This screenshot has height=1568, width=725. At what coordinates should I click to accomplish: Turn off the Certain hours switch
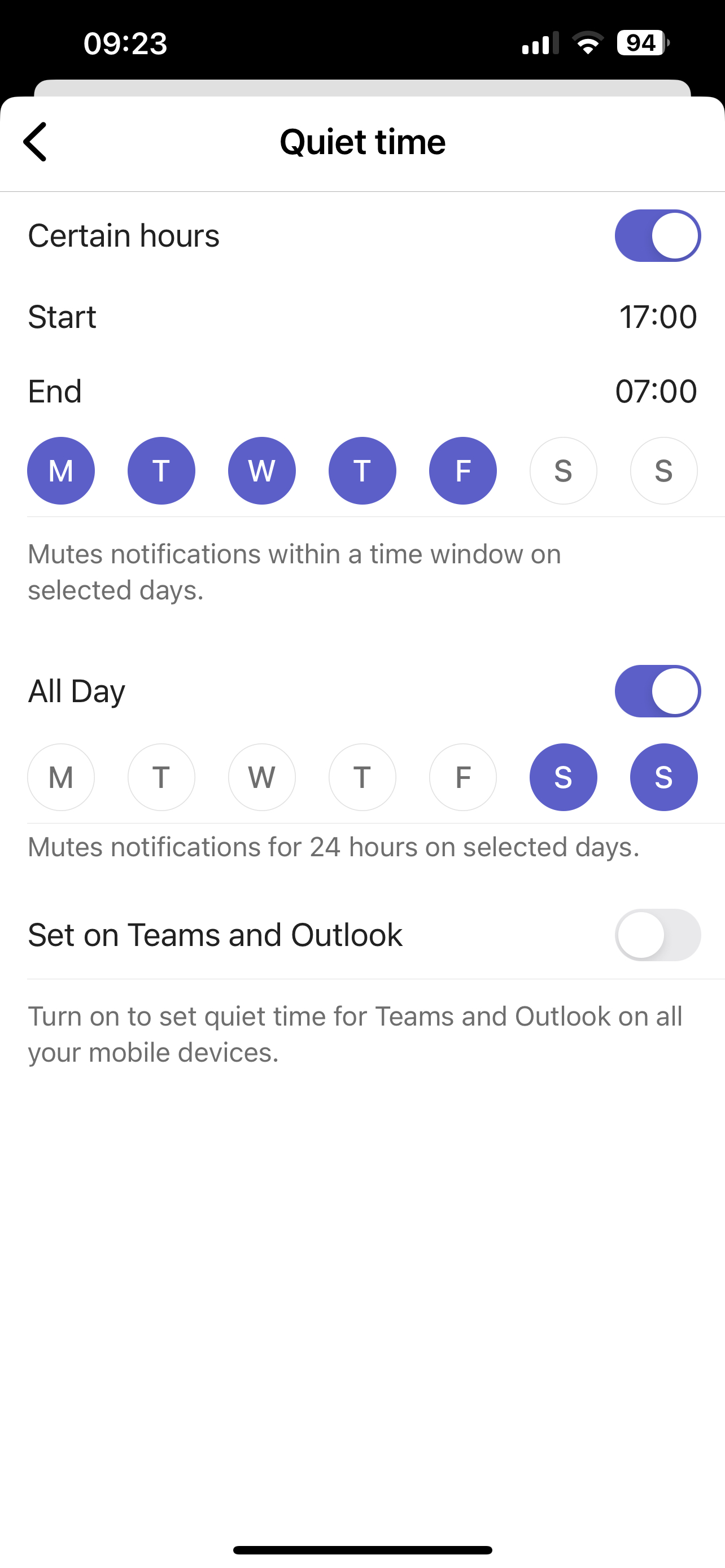point(657,235)
